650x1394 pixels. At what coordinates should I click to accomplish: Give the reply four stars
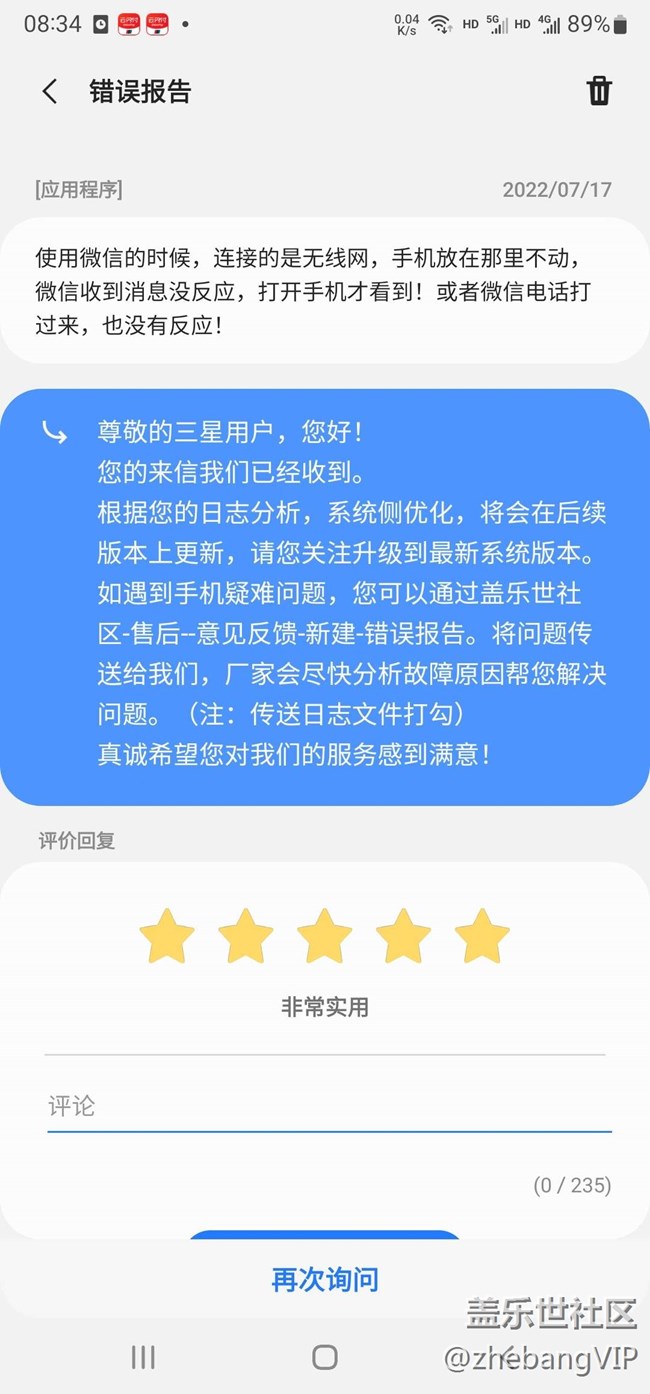[x=403, y=936]
